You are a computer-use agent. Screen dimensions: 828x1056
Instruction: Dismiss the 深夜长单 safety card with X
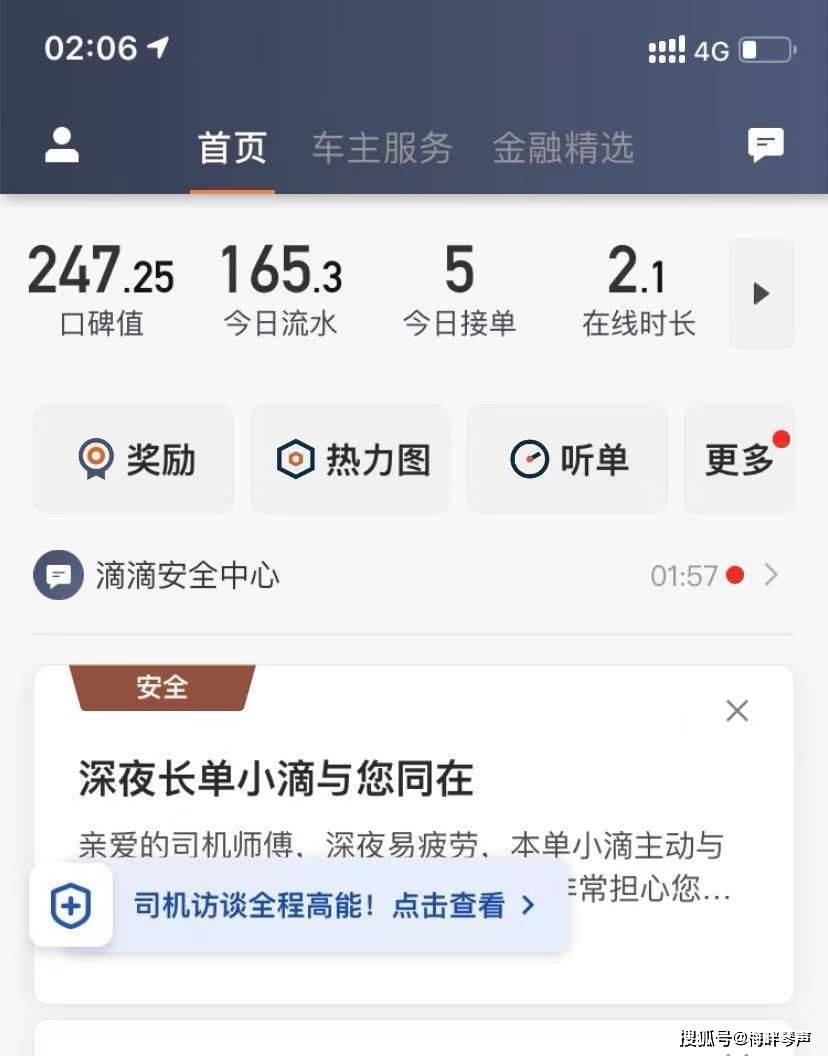737,710
